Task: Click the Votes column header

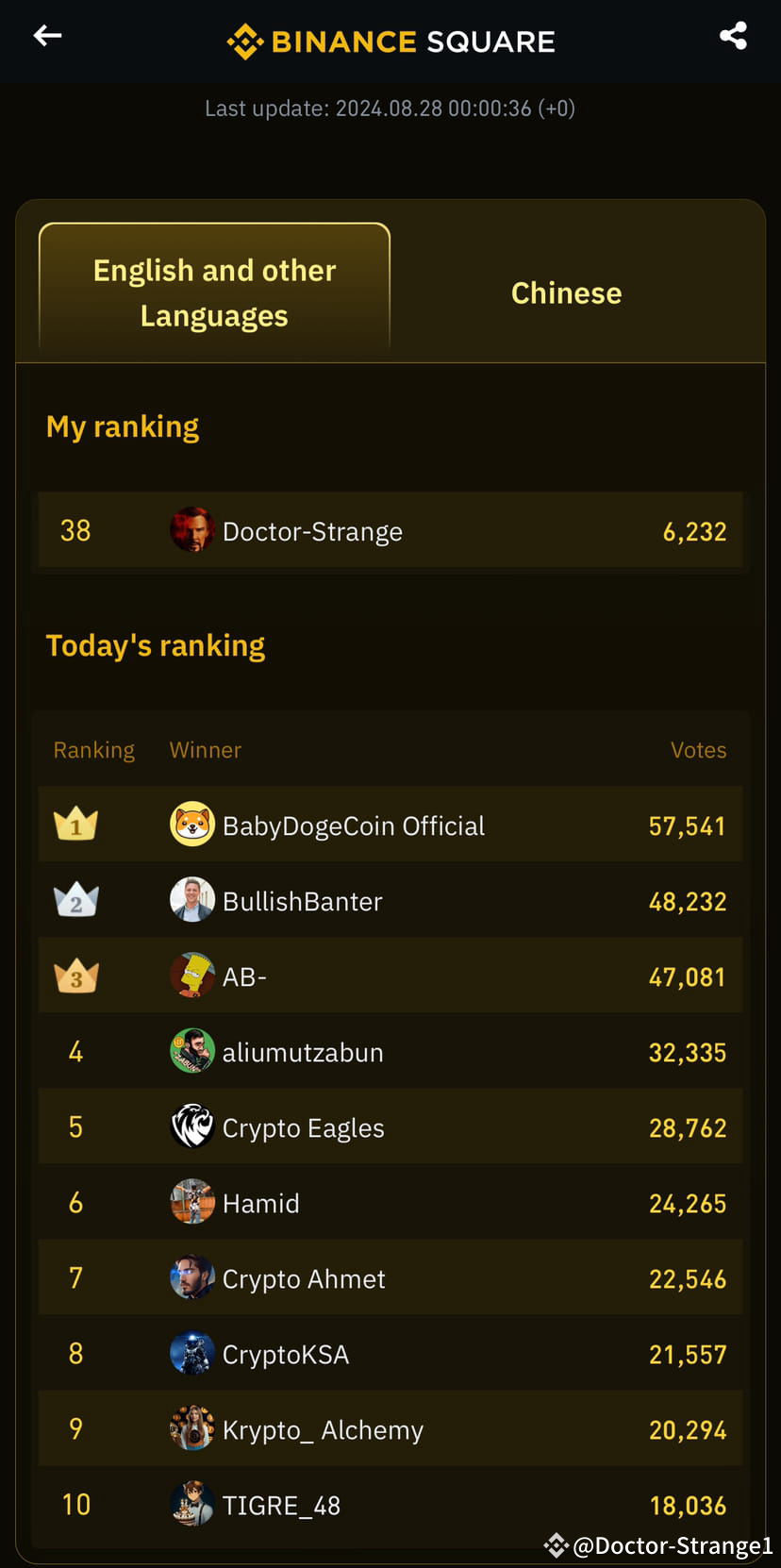Action: click(698, 749)
